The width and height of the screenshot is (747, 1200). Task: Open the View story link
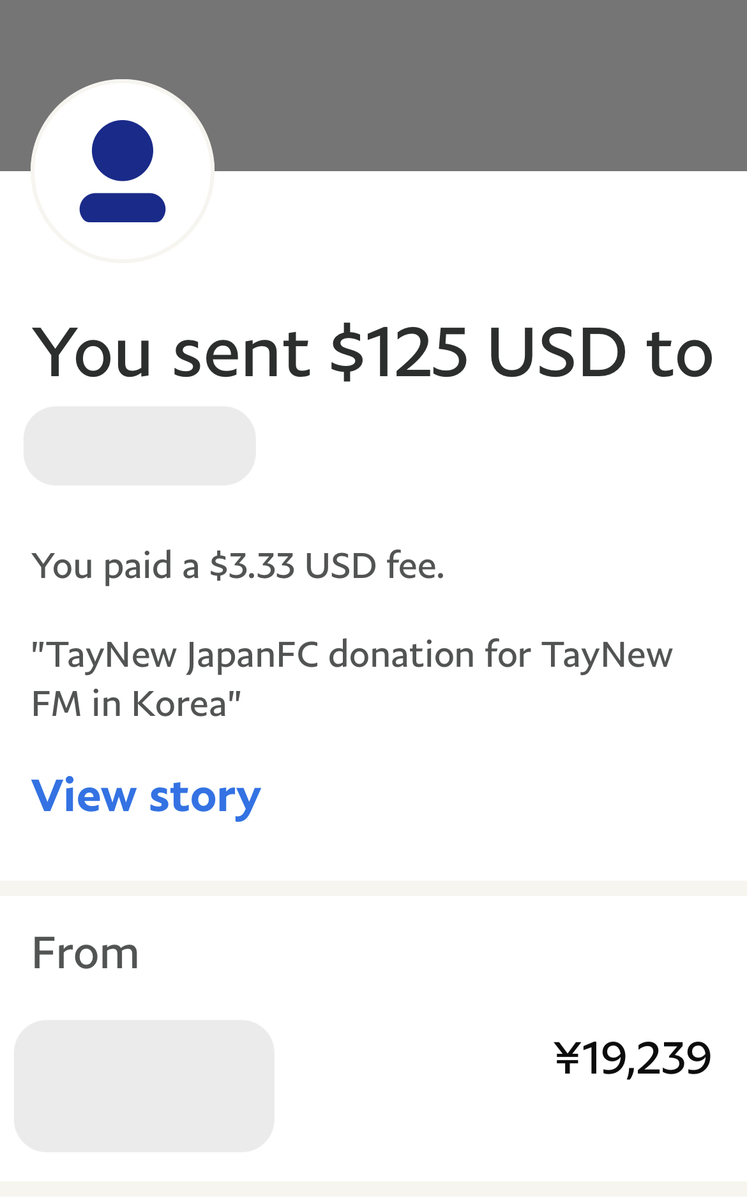tap(146, 796)
